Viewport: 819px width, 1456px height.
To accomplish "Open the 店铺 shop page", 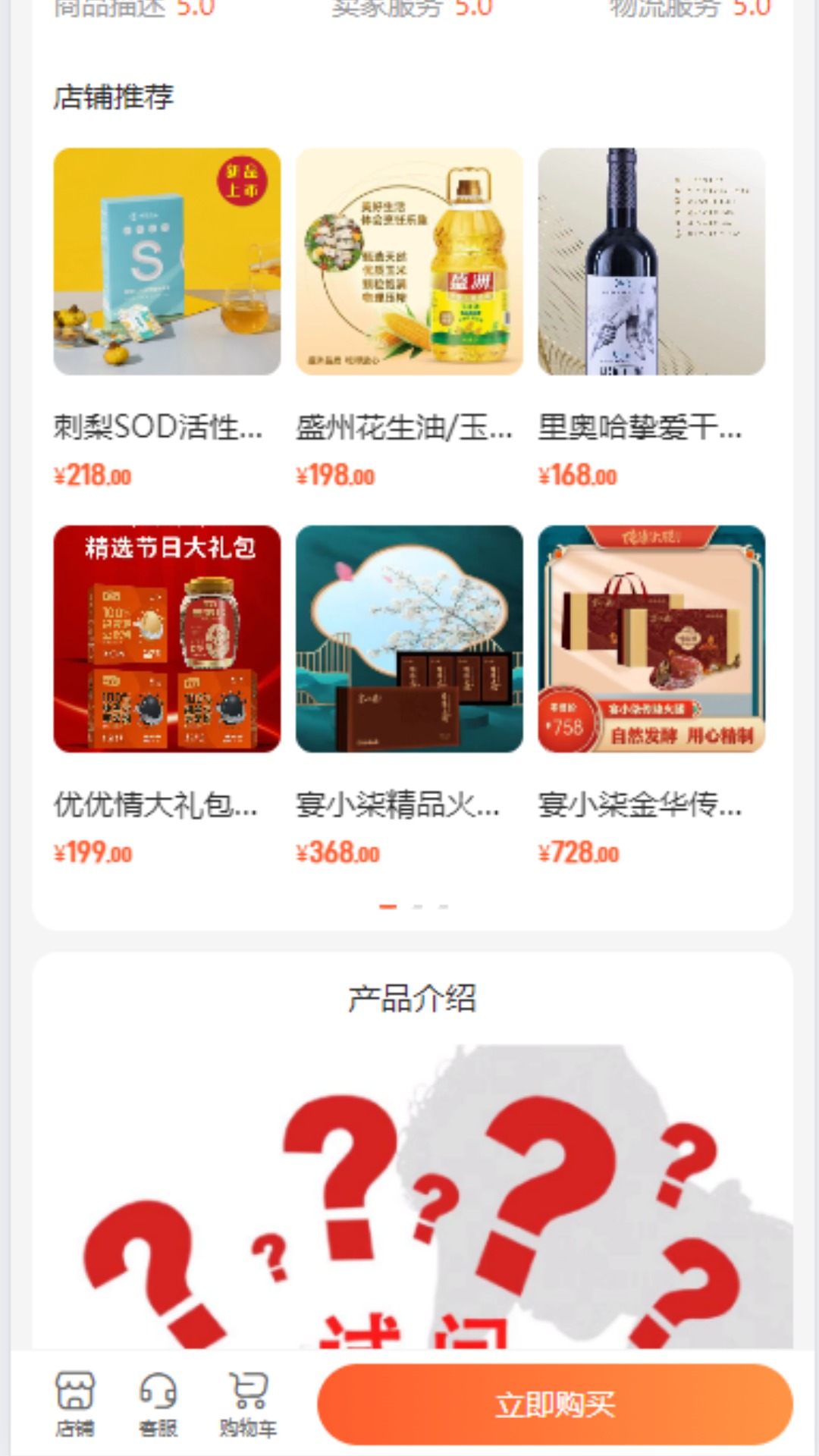I will pyautogui.click(x=74, y=1404).
